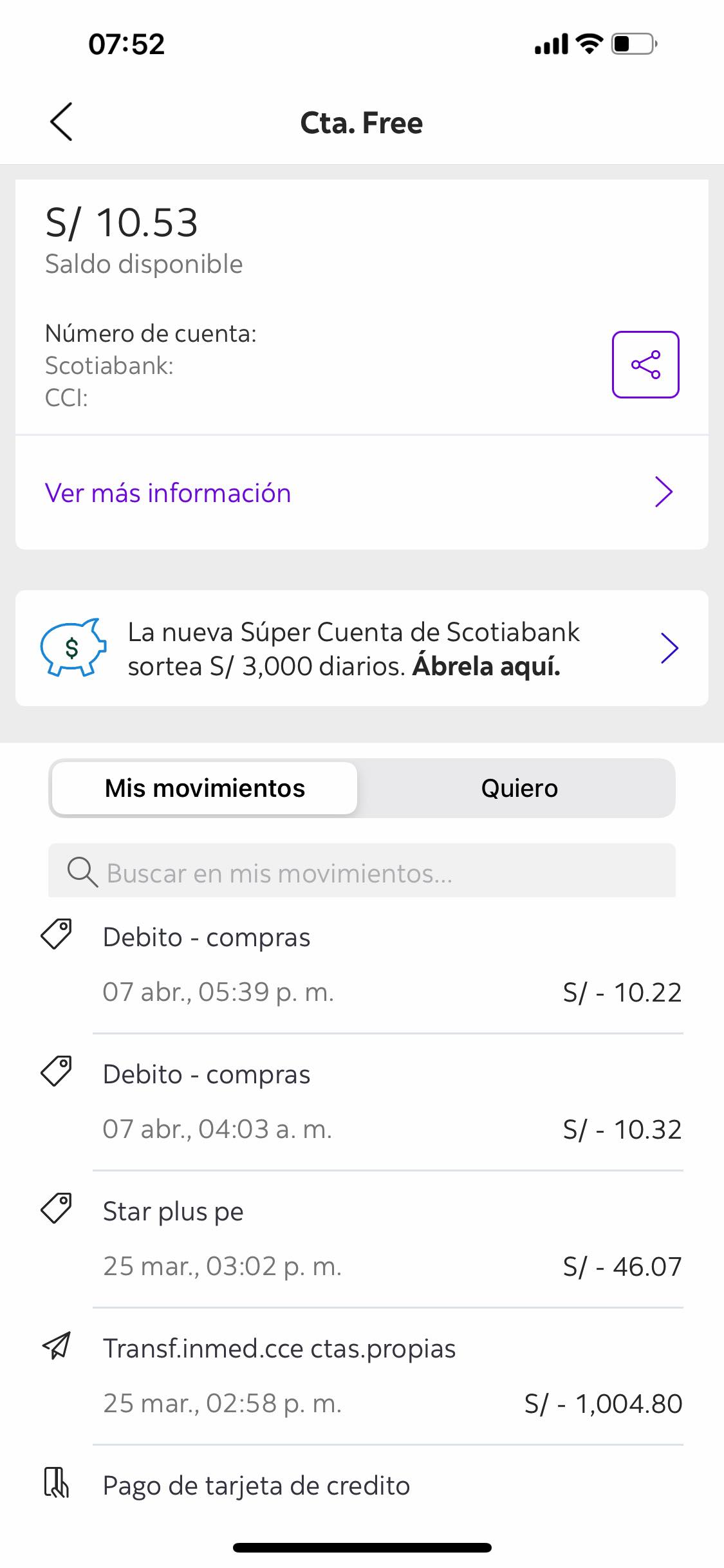
Task: View the Transf.inmed.cce ctas.propias transfer
Action: click(x=361, y=1376)
